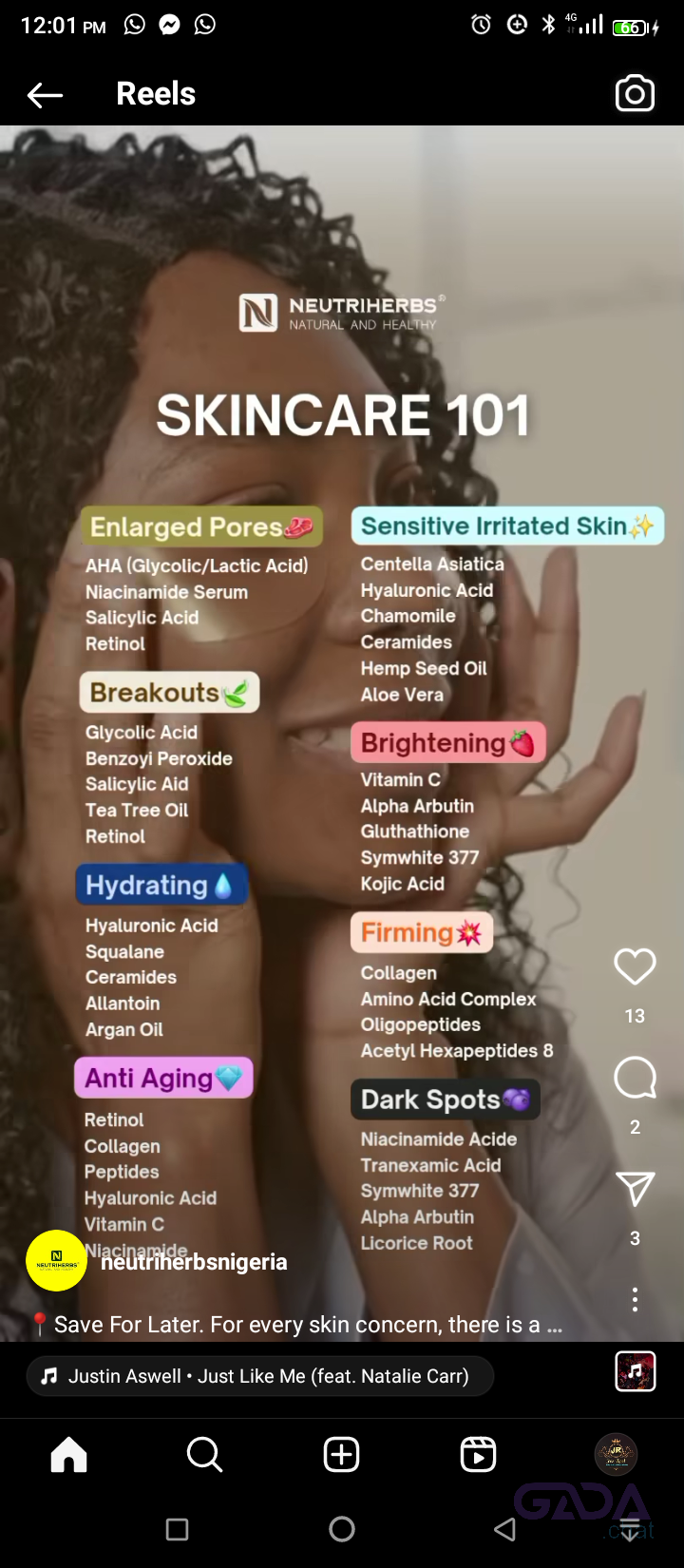Open the camera to create a reel
Viewport: 684px width, 1568px height.
point(635,93)
